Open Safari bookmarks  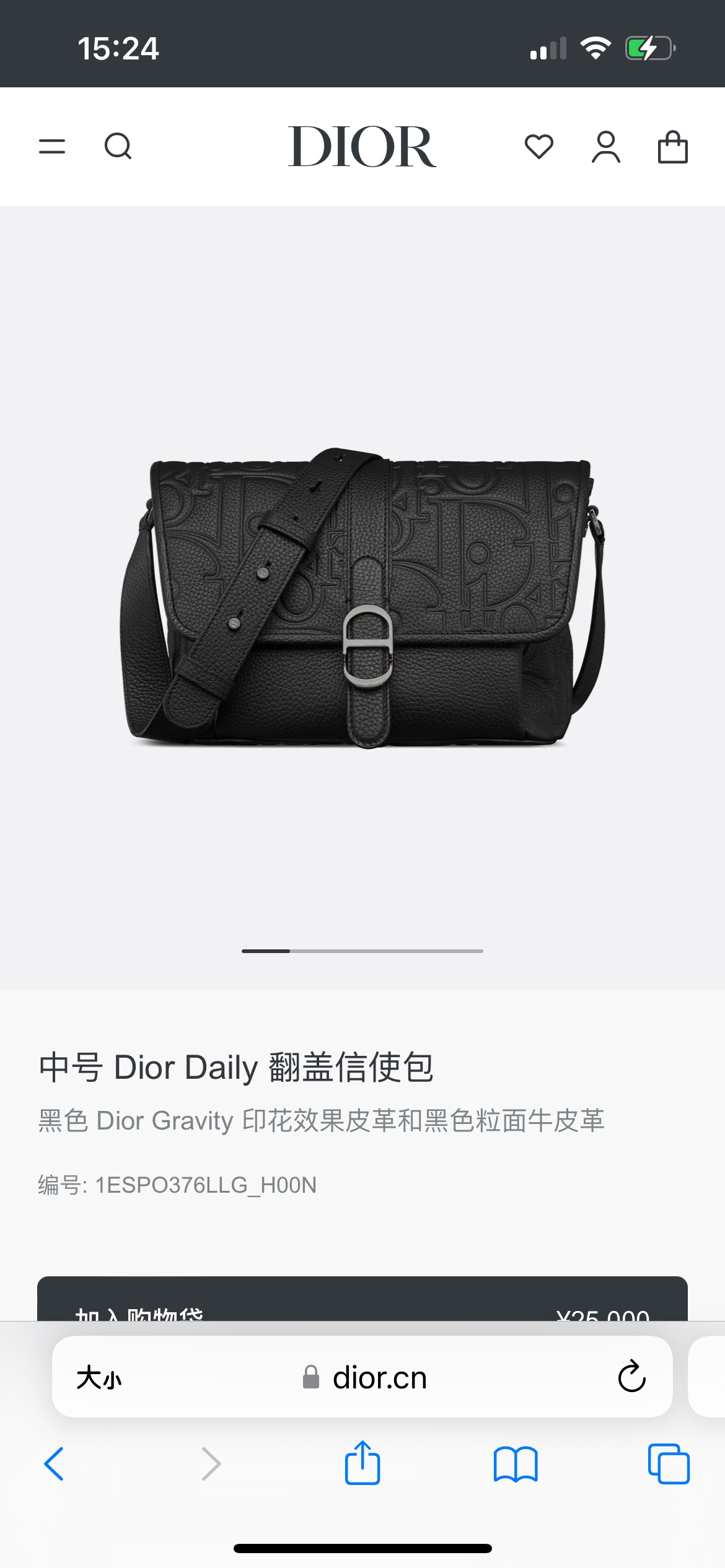tap(516, 1464)
